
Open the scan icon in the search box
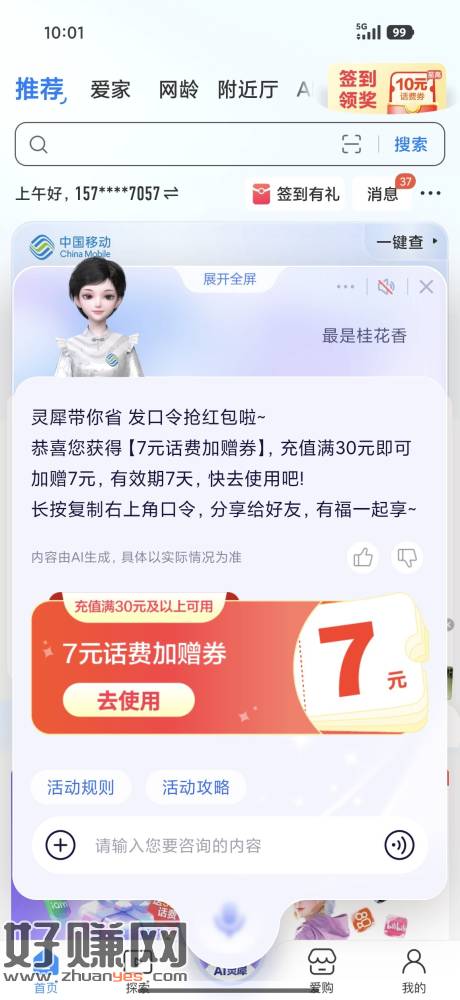click(352, 144)
